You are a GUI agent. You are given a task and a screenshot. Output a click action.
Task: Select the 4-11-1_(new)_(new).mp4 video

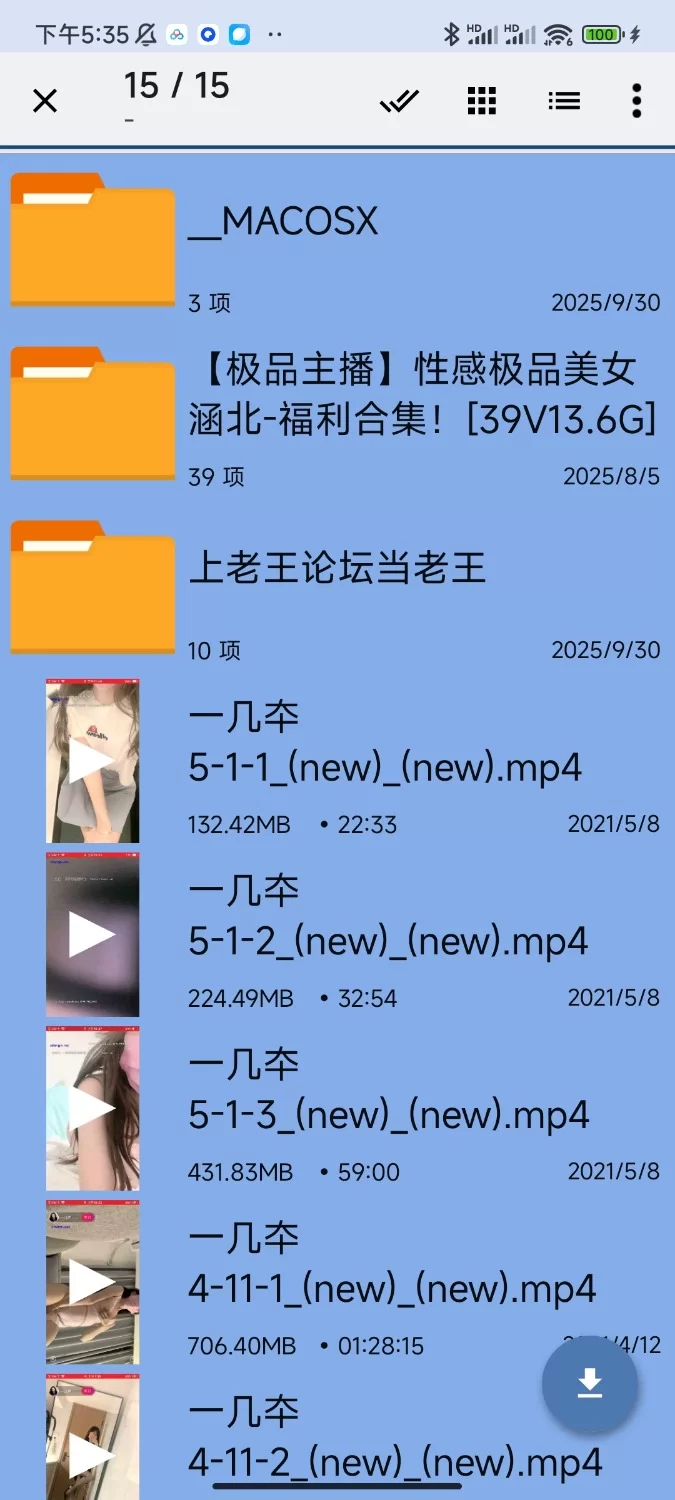coord(337,1284)
